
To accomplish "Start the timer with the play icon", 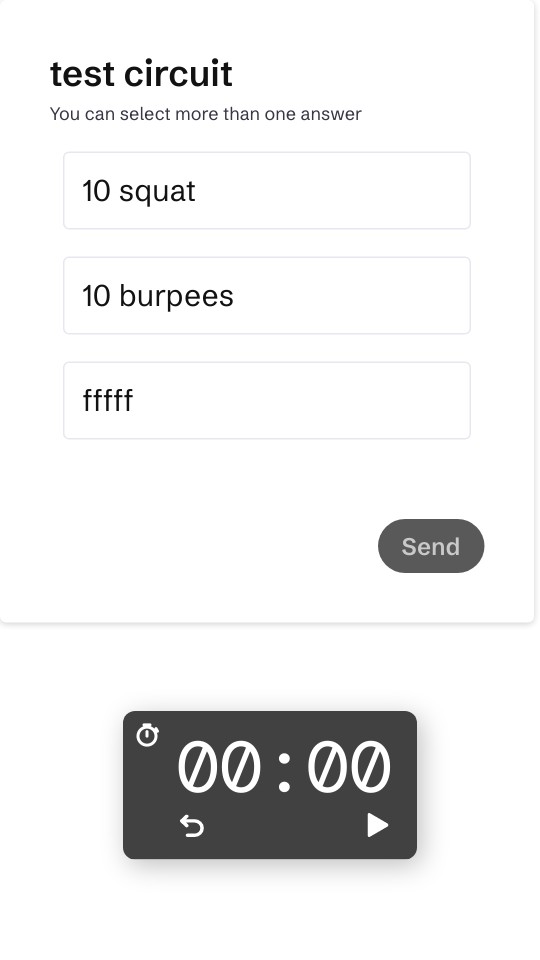I will click(x=378, y=825).
